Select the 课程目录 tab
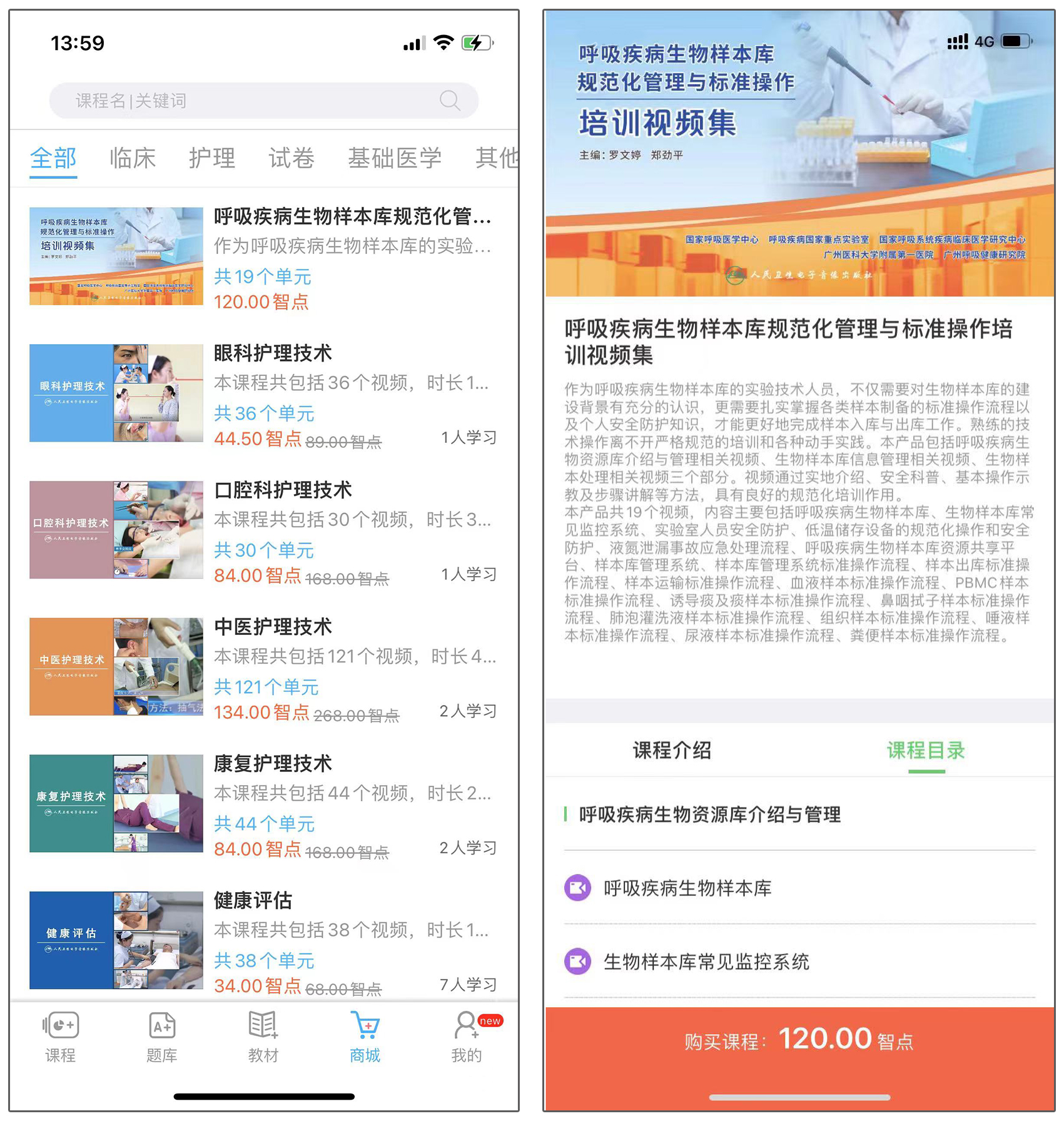Screen dimensions: 1064x1121 tap(926, 750)
